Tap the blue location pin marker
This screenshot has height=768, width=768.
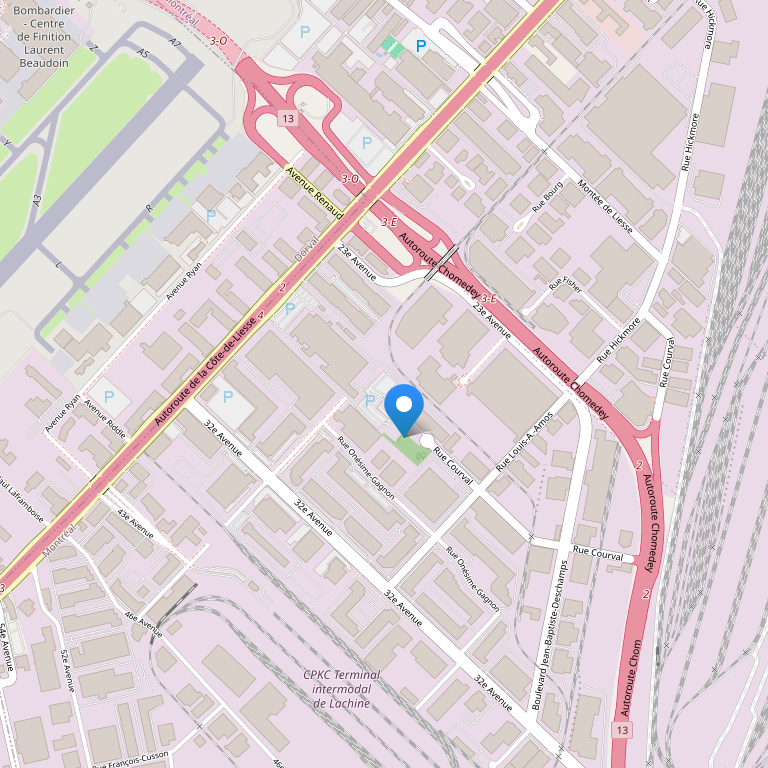[404, 407]
